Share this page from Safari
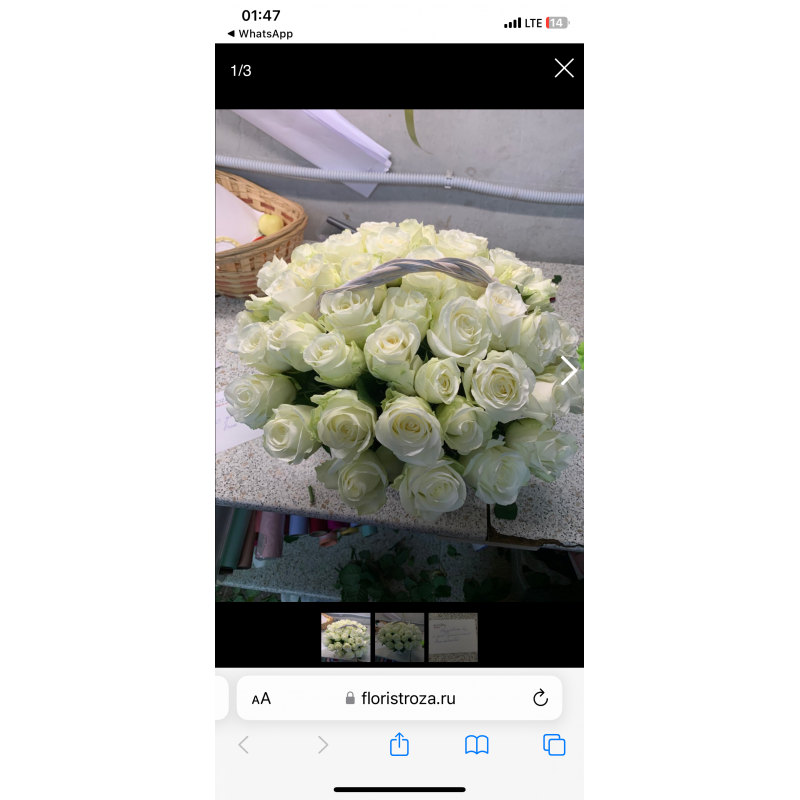800x800 pixels. point(399,745)
